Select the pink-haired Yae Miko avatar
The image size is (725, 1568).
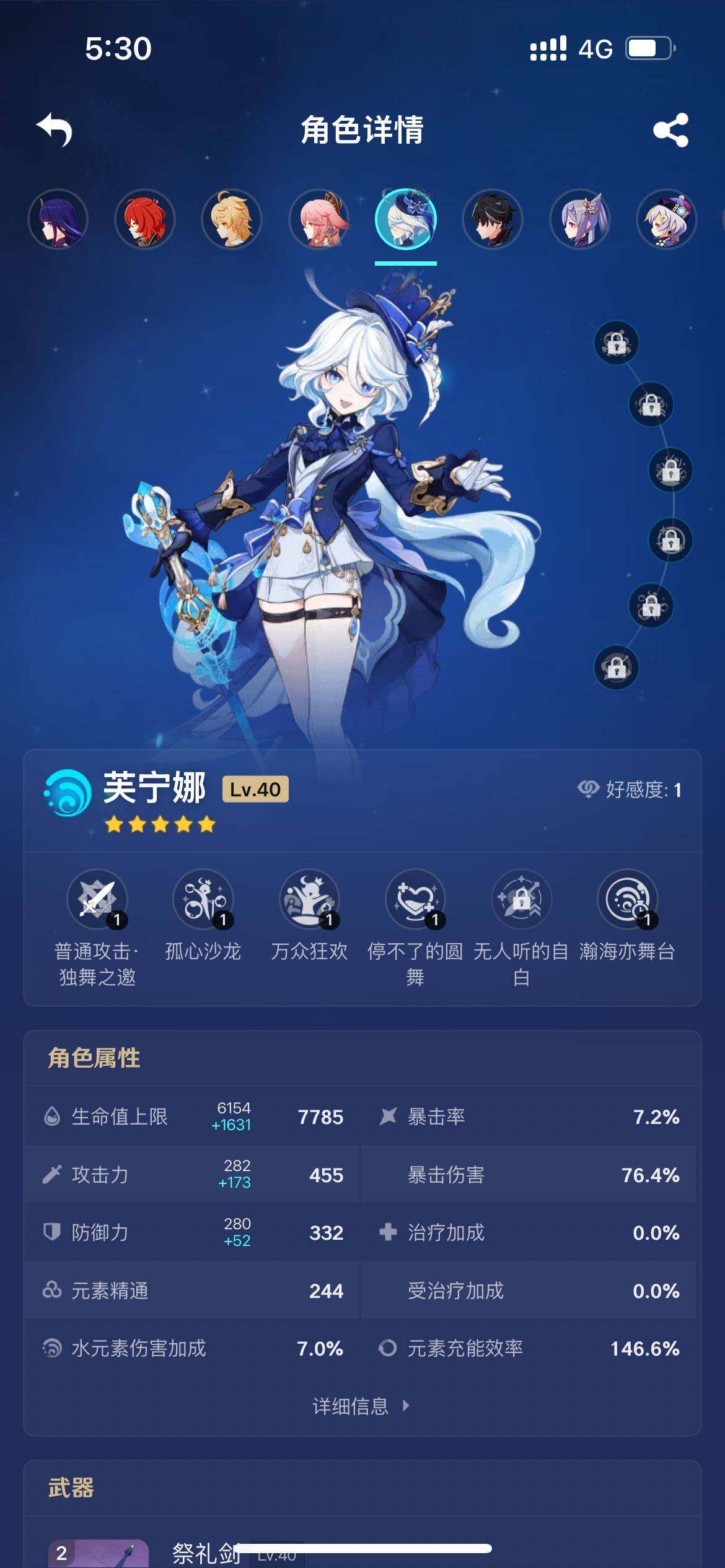click(x=319, y=219)
